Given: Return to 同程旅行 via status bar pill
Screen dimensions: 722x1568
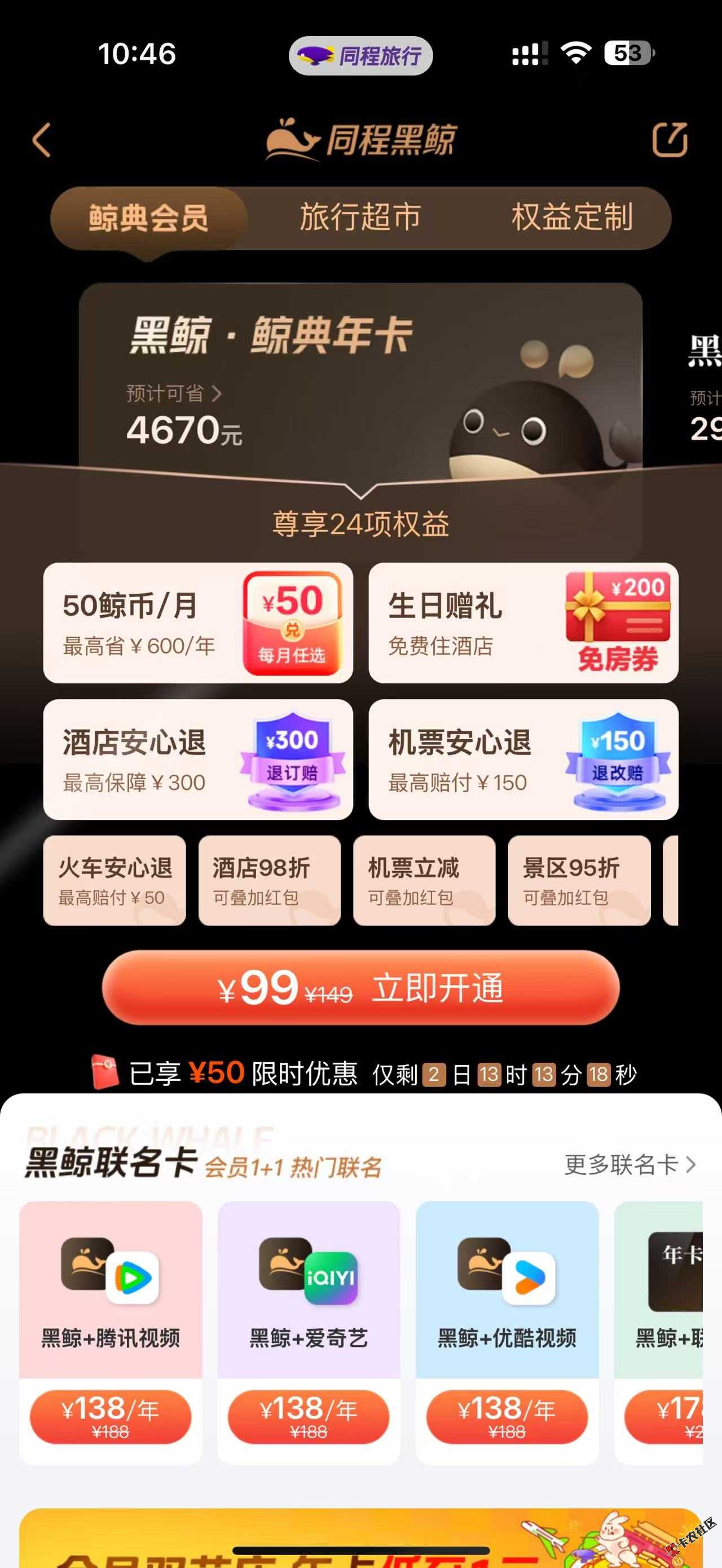Looking at the screenshot, I should [x=360, y=55].
